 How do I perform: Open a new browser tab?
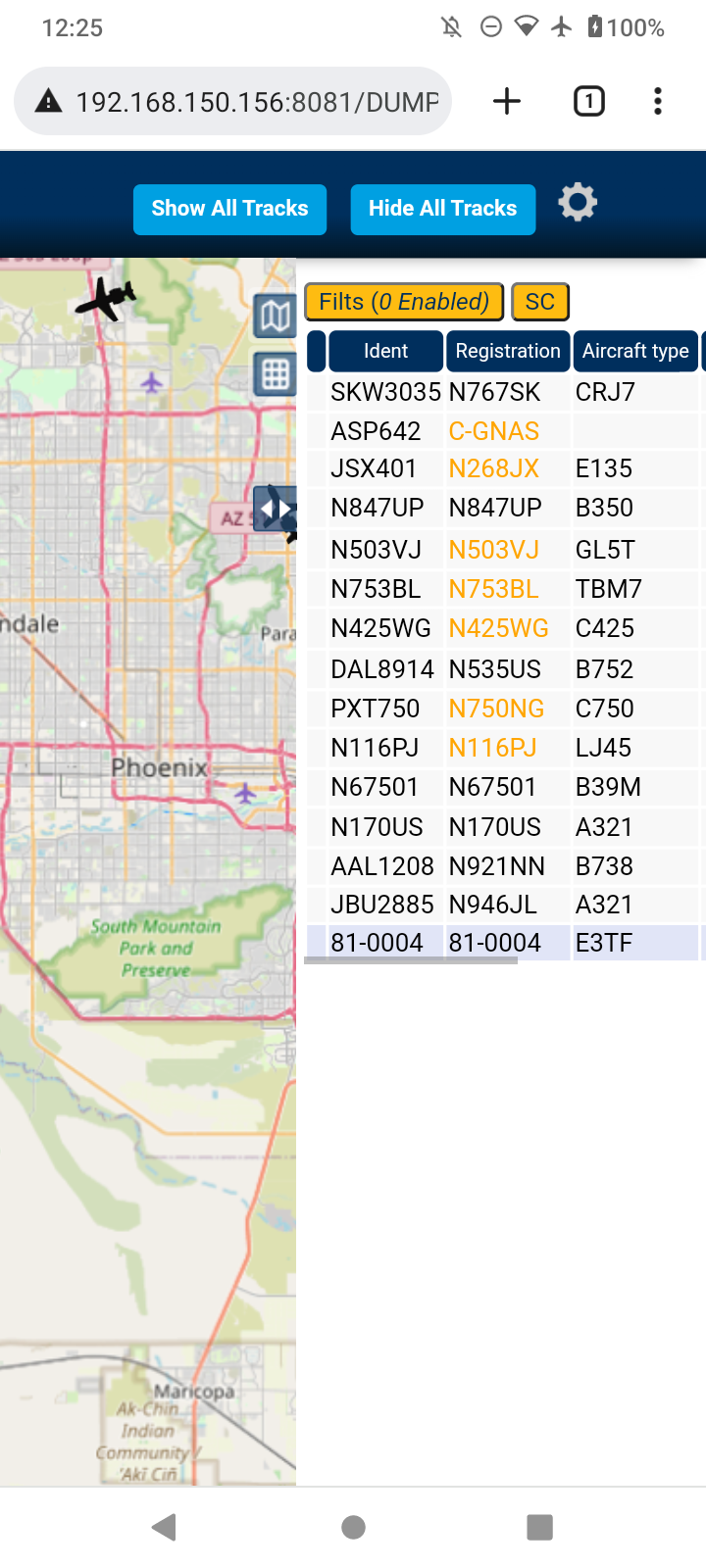507,101
